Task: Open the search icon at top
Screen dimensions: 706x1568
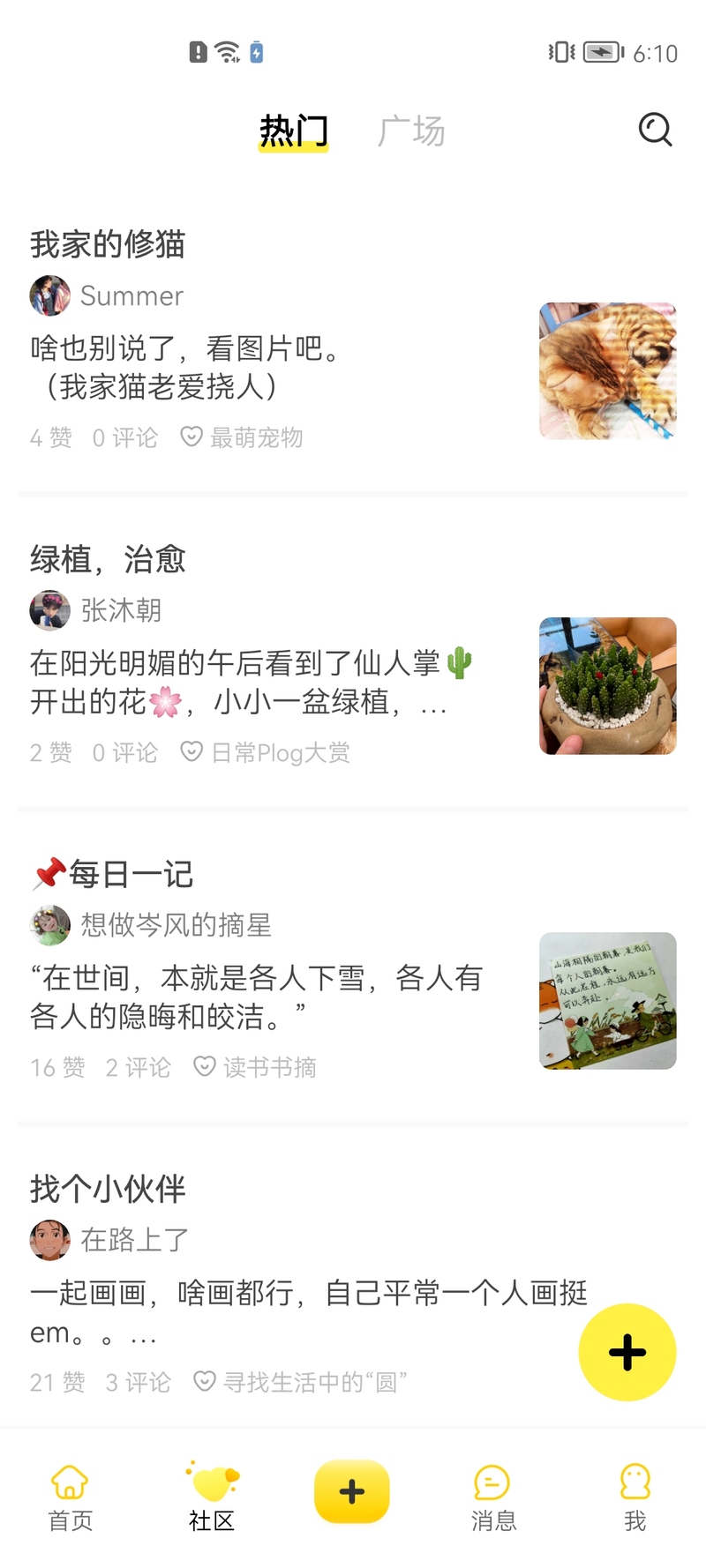Action: [x=655, y=130]
